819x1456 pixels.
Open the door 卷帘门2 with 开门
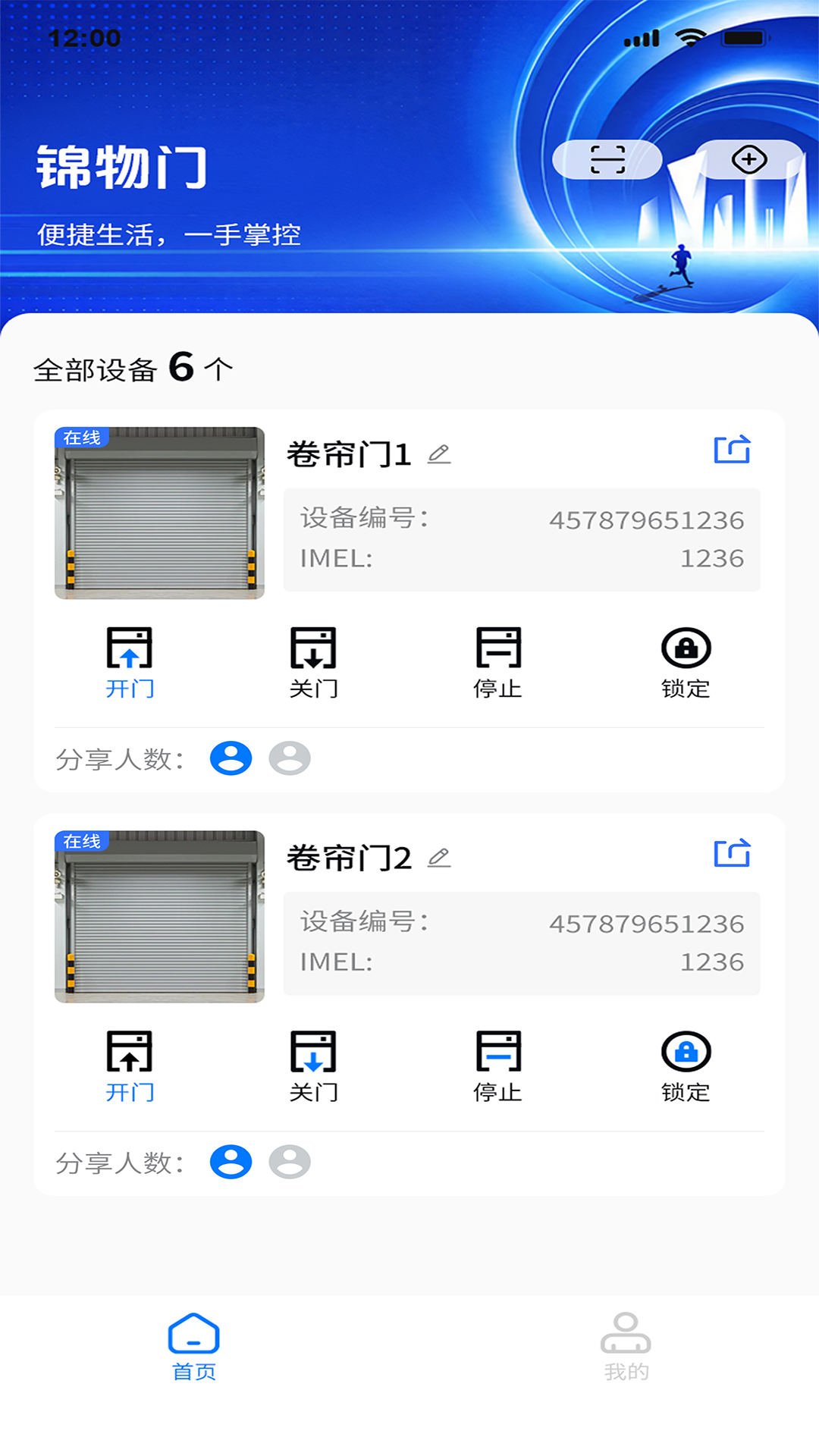click(130, 1065)
